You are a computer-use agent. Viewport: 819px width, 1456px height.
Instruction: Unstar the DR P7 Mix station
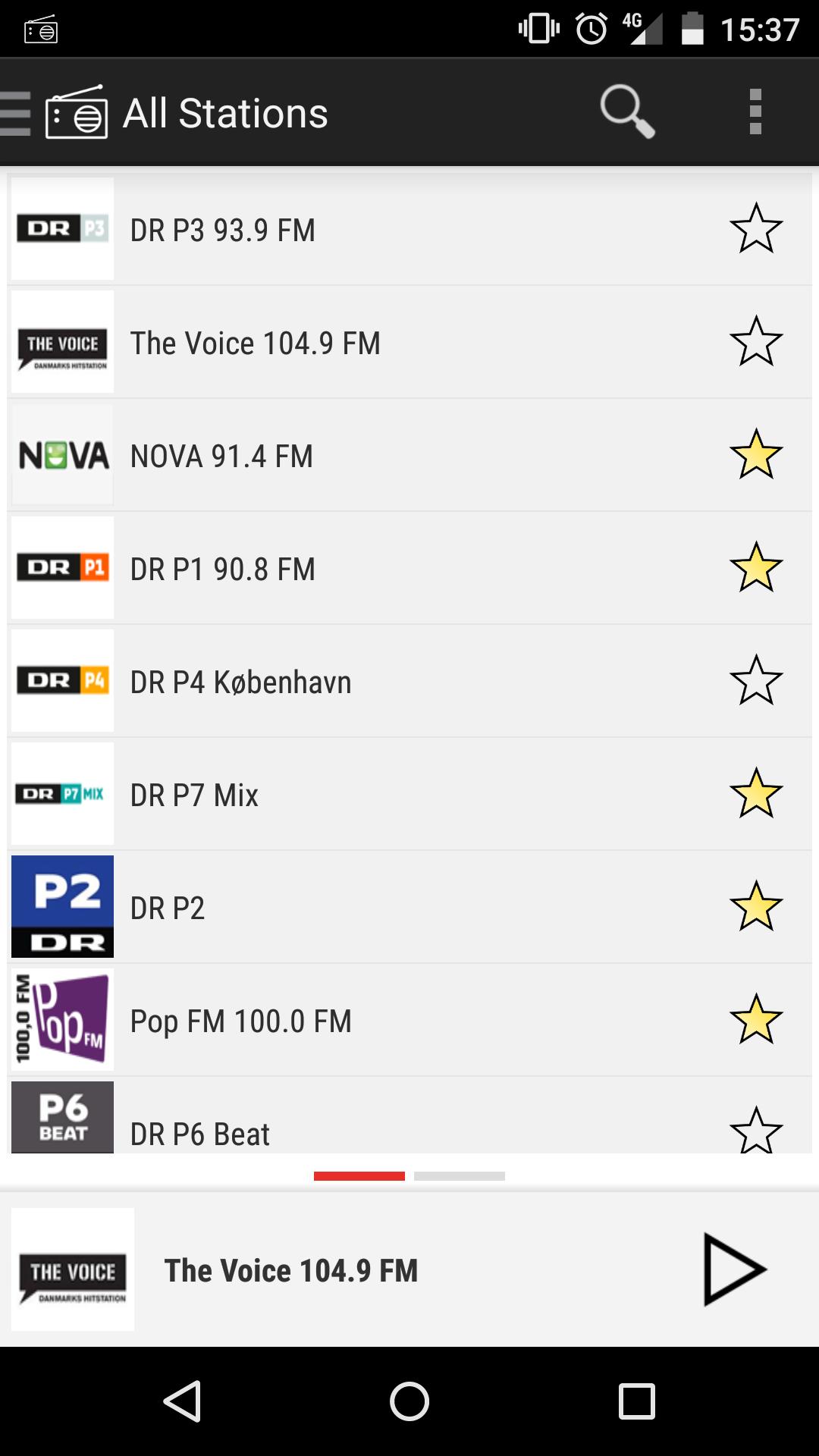pyautogui.click(x=755, y=794)
